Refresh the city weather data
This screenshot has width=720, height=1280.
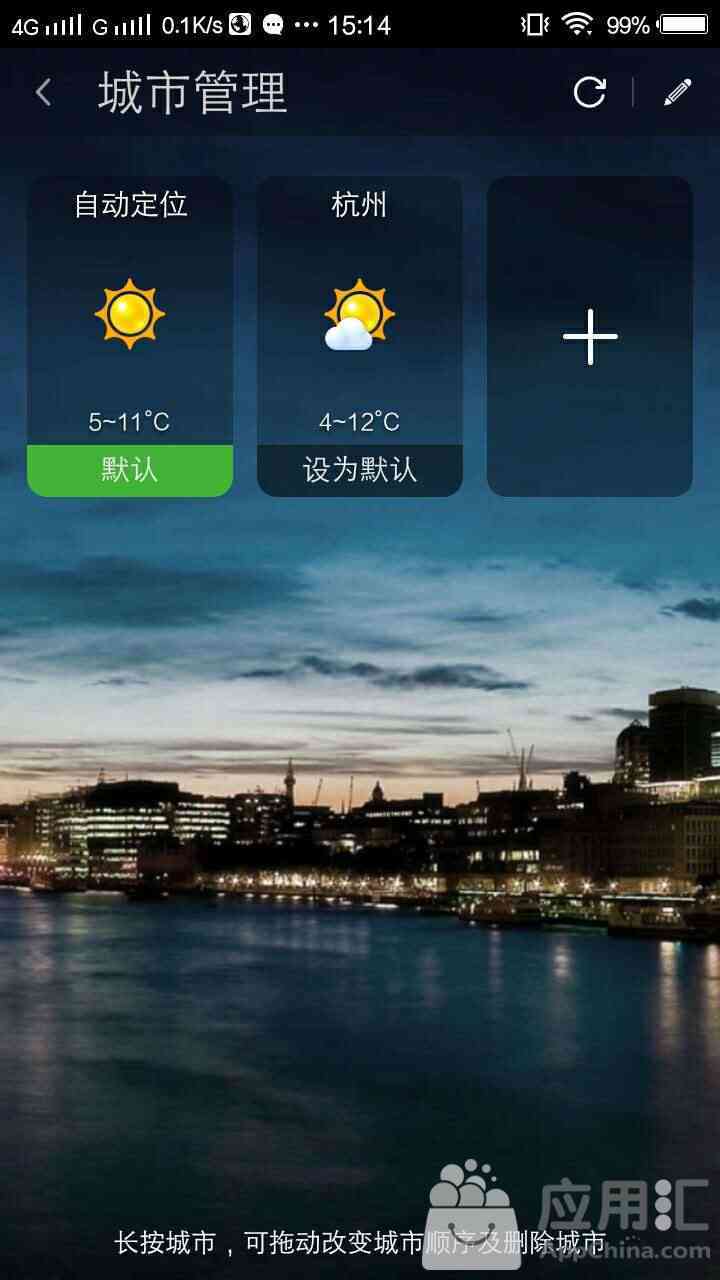(589, 93)
